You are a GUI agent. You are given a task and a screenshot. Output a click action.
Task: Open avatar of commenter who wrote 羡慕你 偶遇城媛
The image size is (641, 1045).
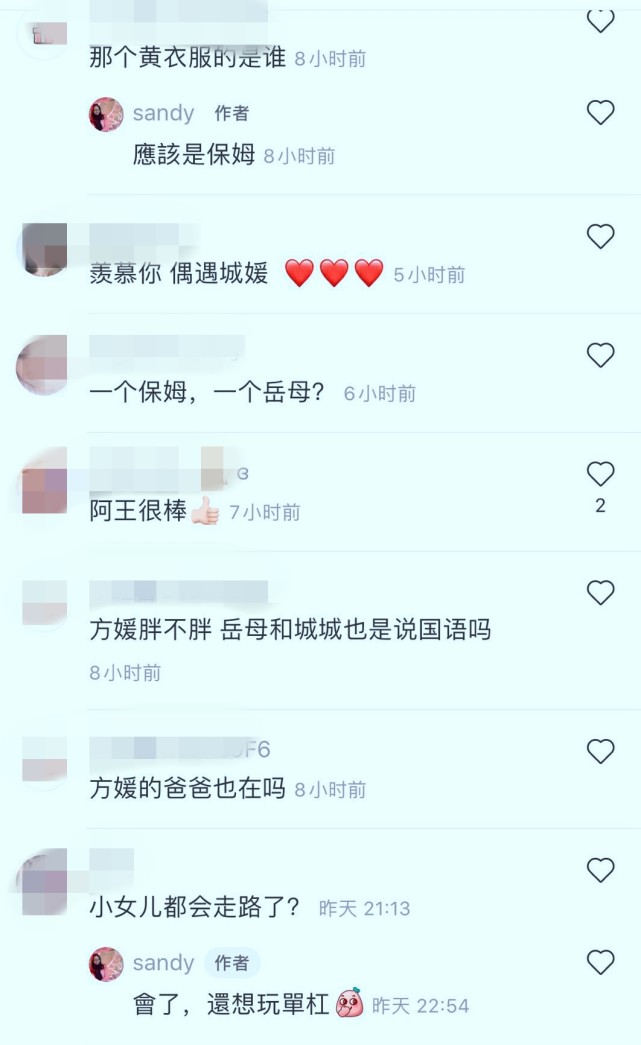pyautogui.click(x=44, y=248)
